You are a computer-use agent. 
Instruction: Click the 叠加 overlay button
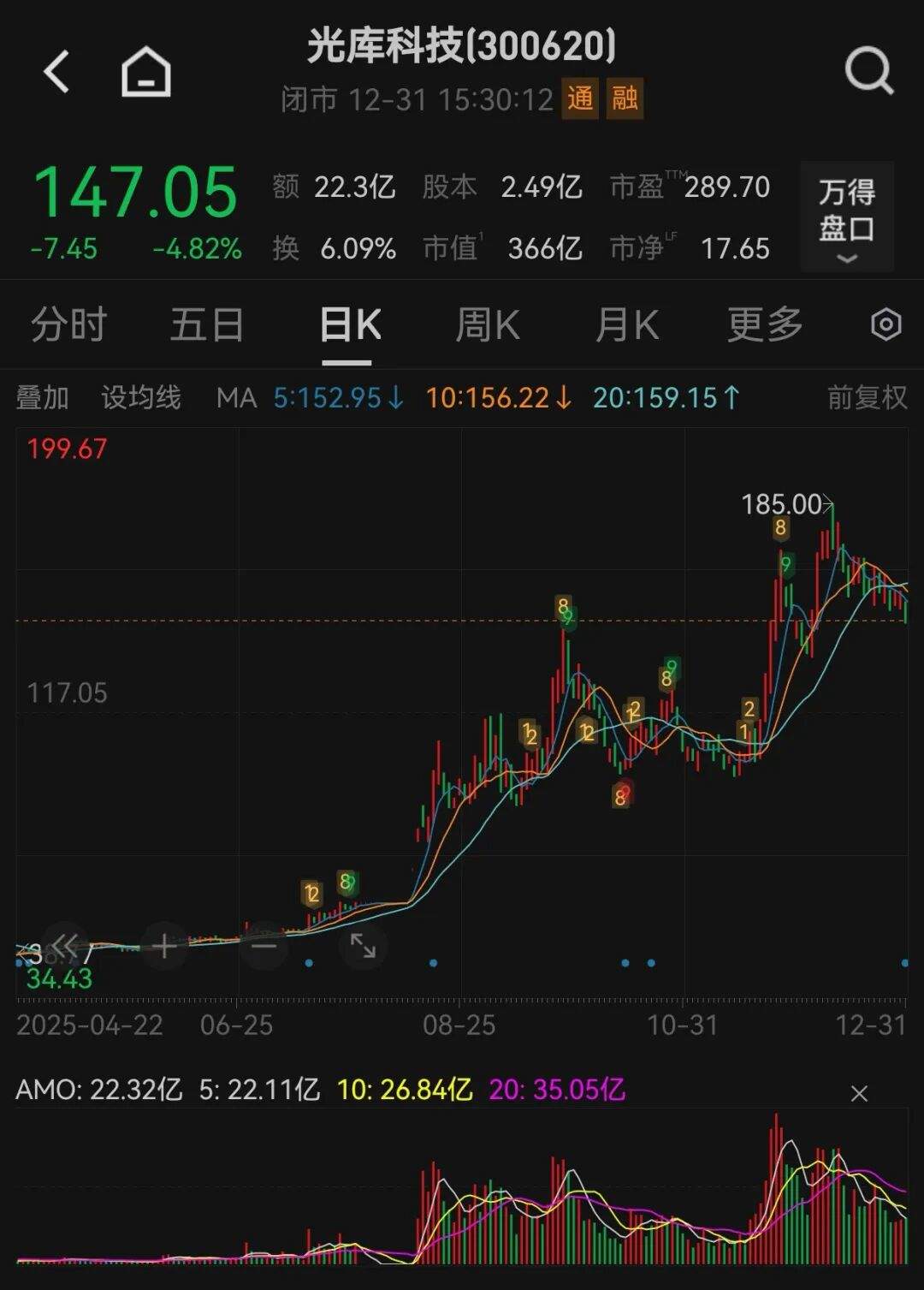pyautogui.click(x=42, y=398)
